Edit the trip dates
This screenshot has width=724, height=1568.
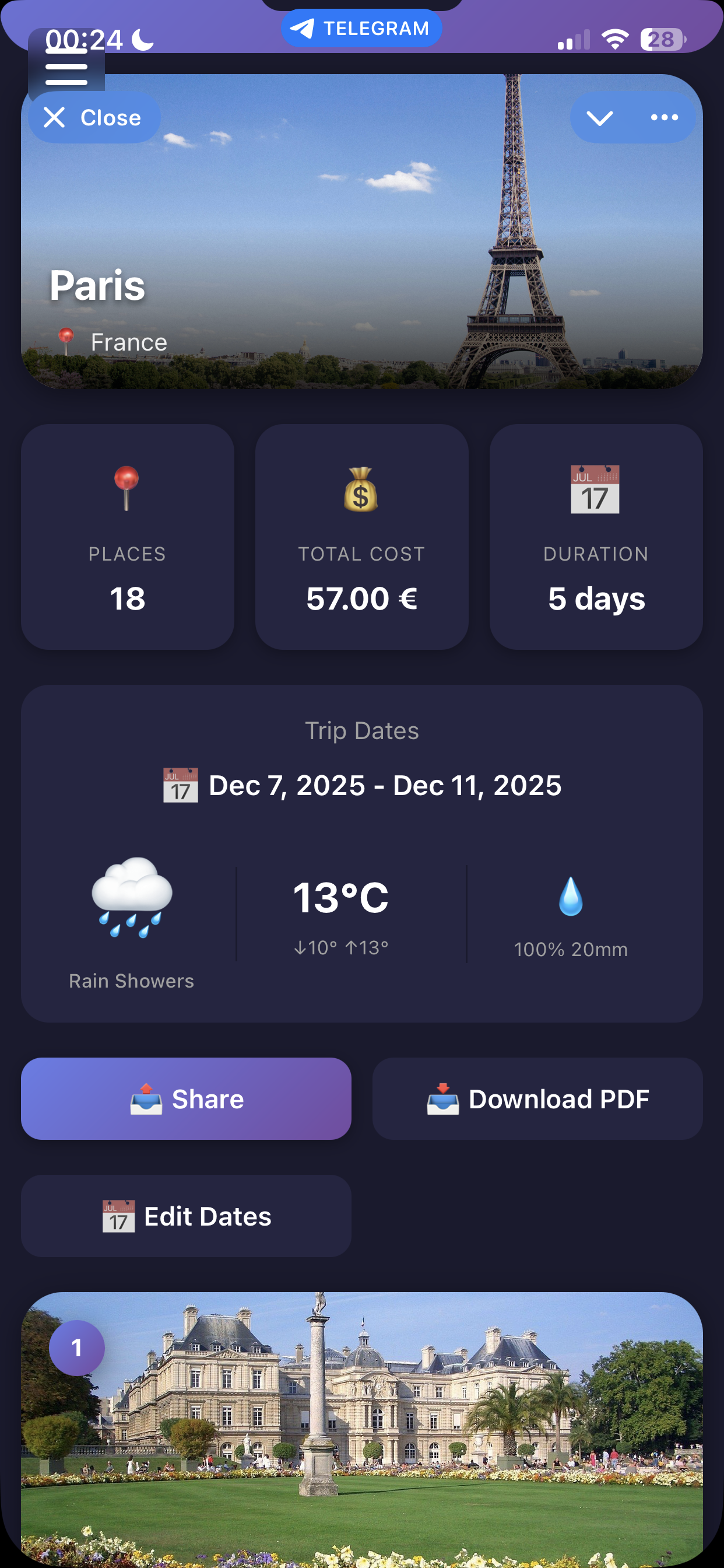point(186,1216)
